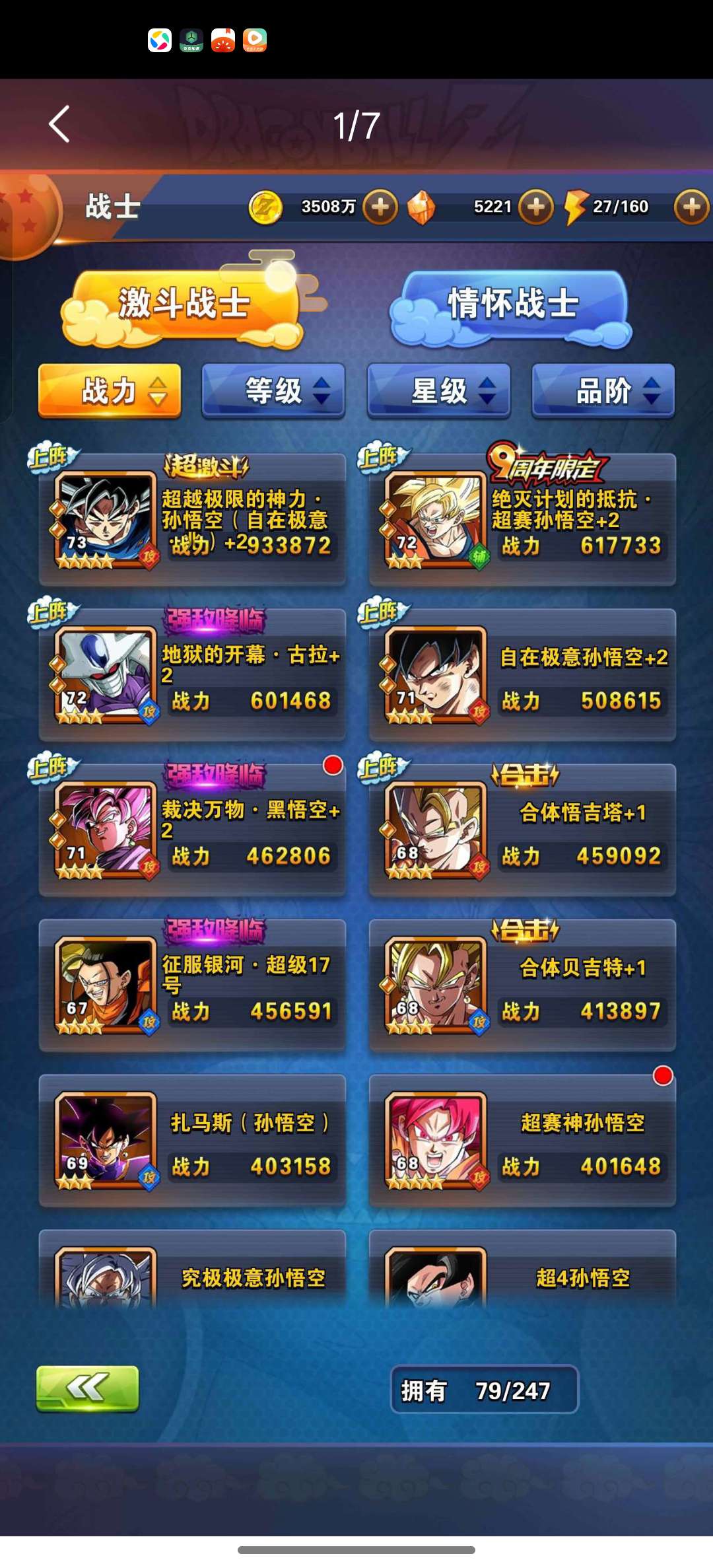Tap plus button next to 5221 gems
Viewport: 713px width, 1568px height.
[x=535, y=207]
